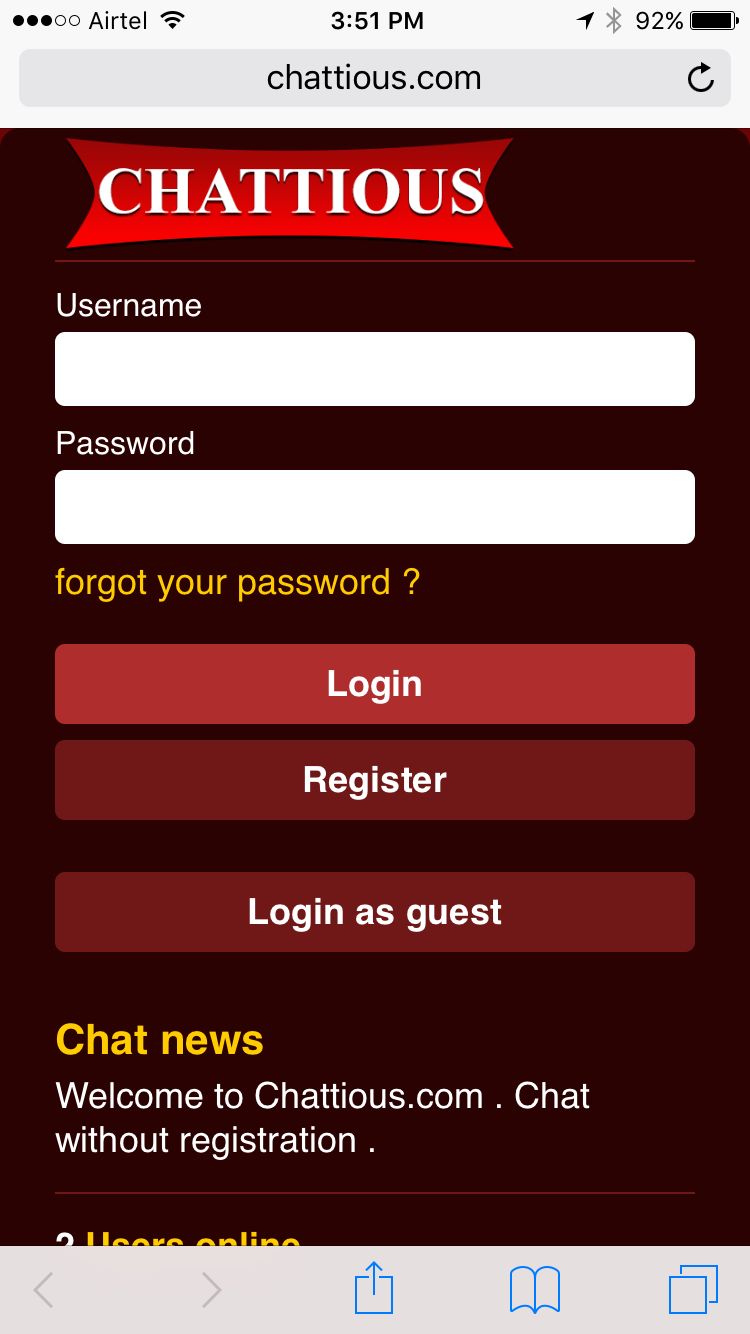750x1334 pixels.
Task: Focus the Password field
Action: click(375, 507)
